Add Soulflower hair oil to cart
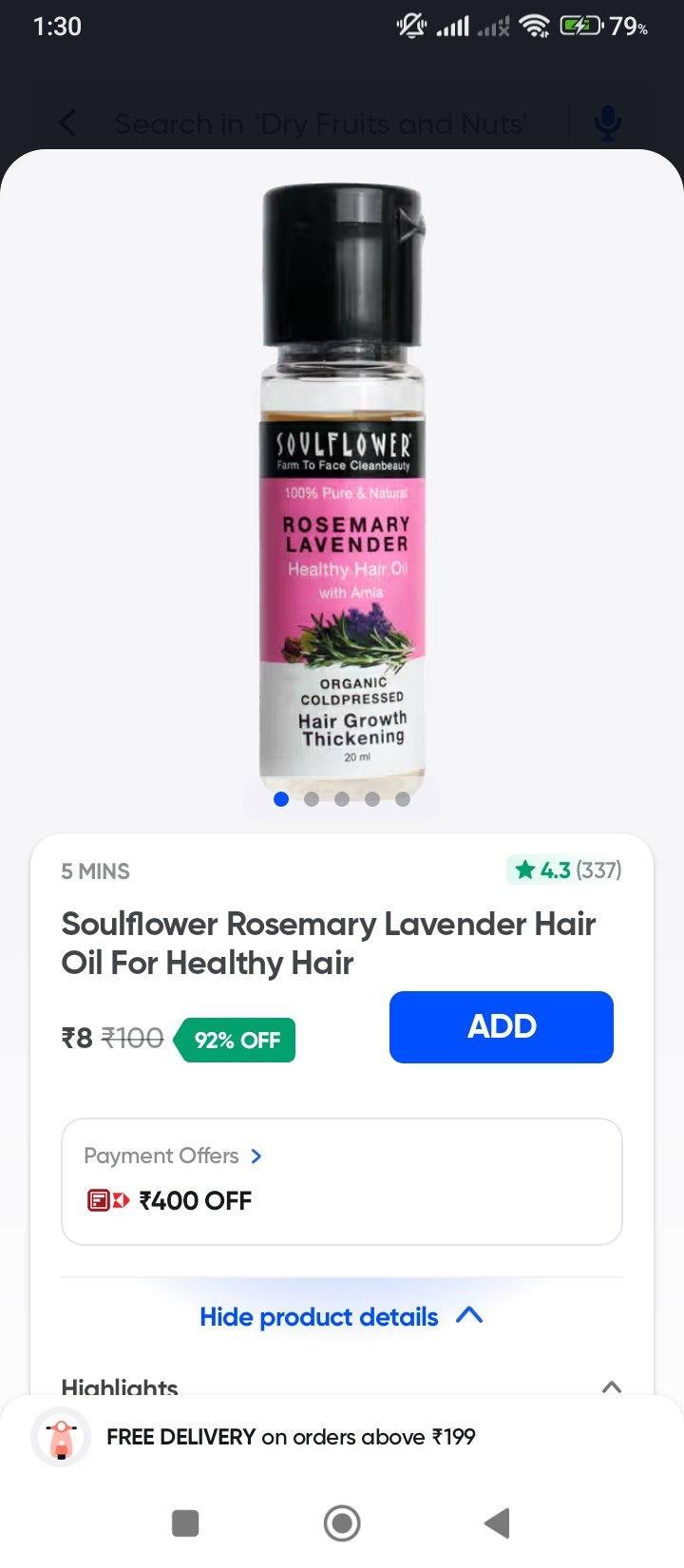 [501, 1026]
